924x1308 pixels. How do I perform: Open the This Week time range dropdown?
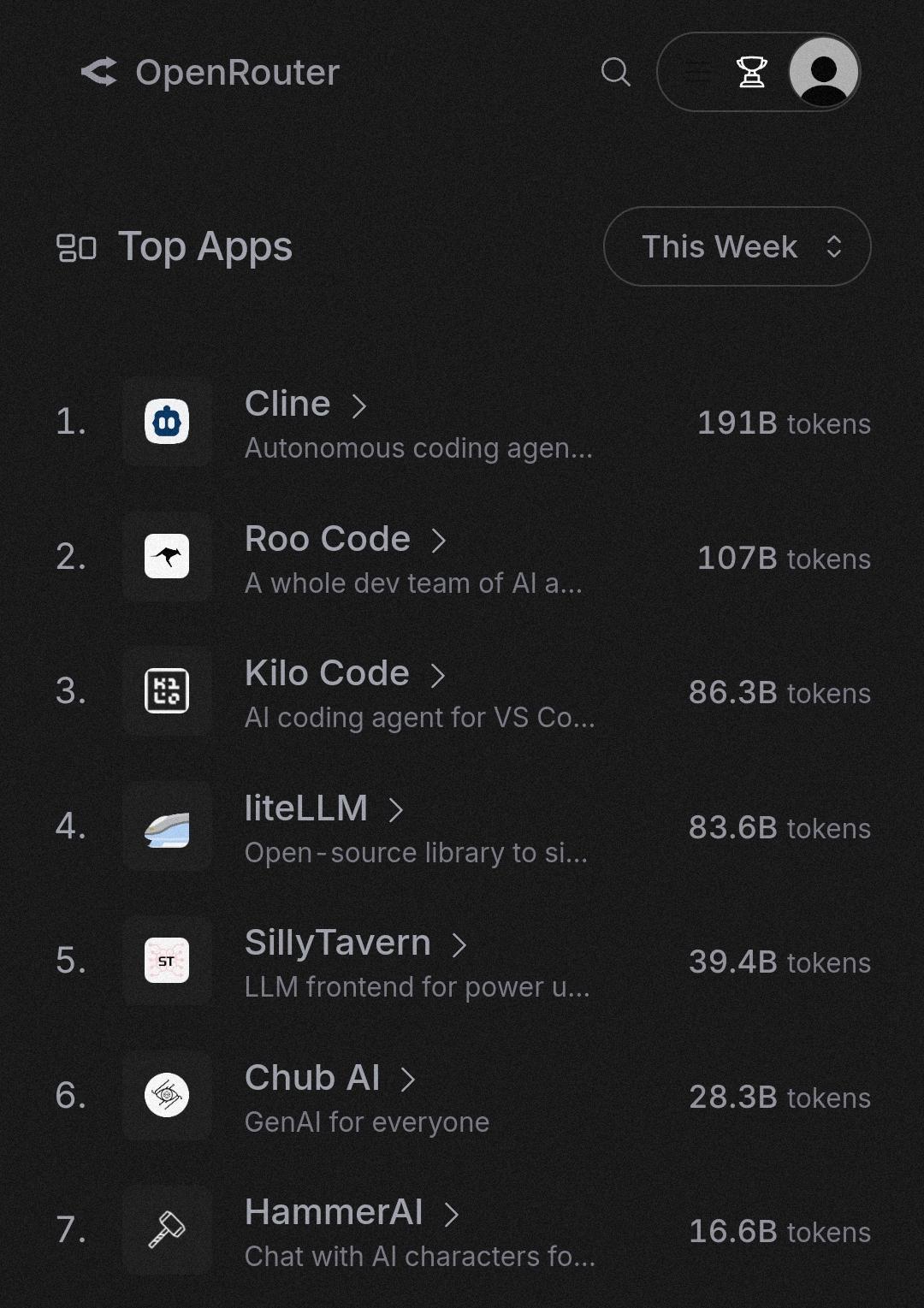(737, 246)
